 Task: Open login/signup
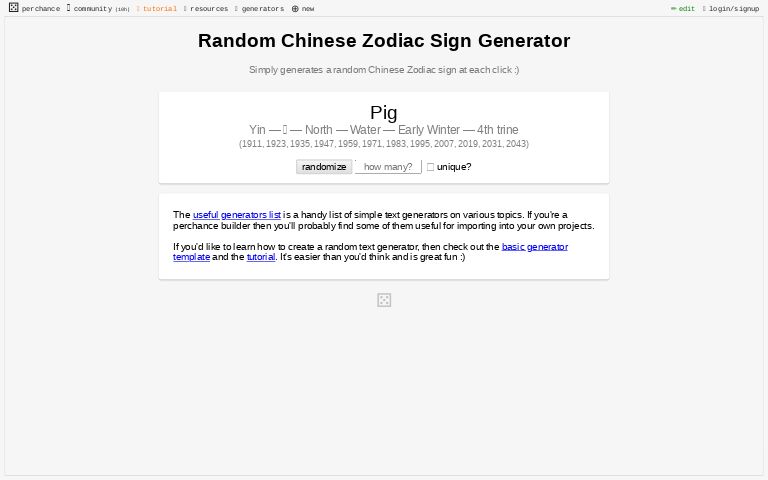coord(732,8)
